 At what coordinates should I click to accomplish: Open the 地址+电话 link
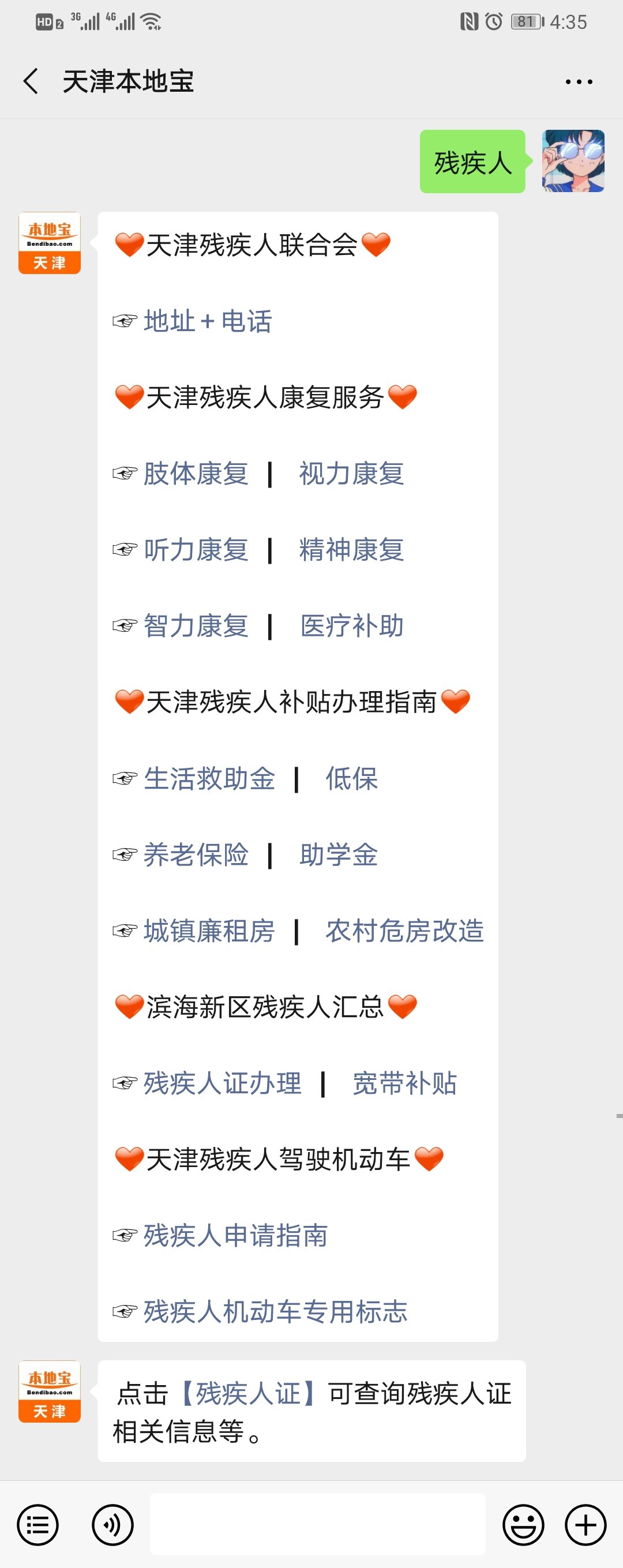click(208, 321)
